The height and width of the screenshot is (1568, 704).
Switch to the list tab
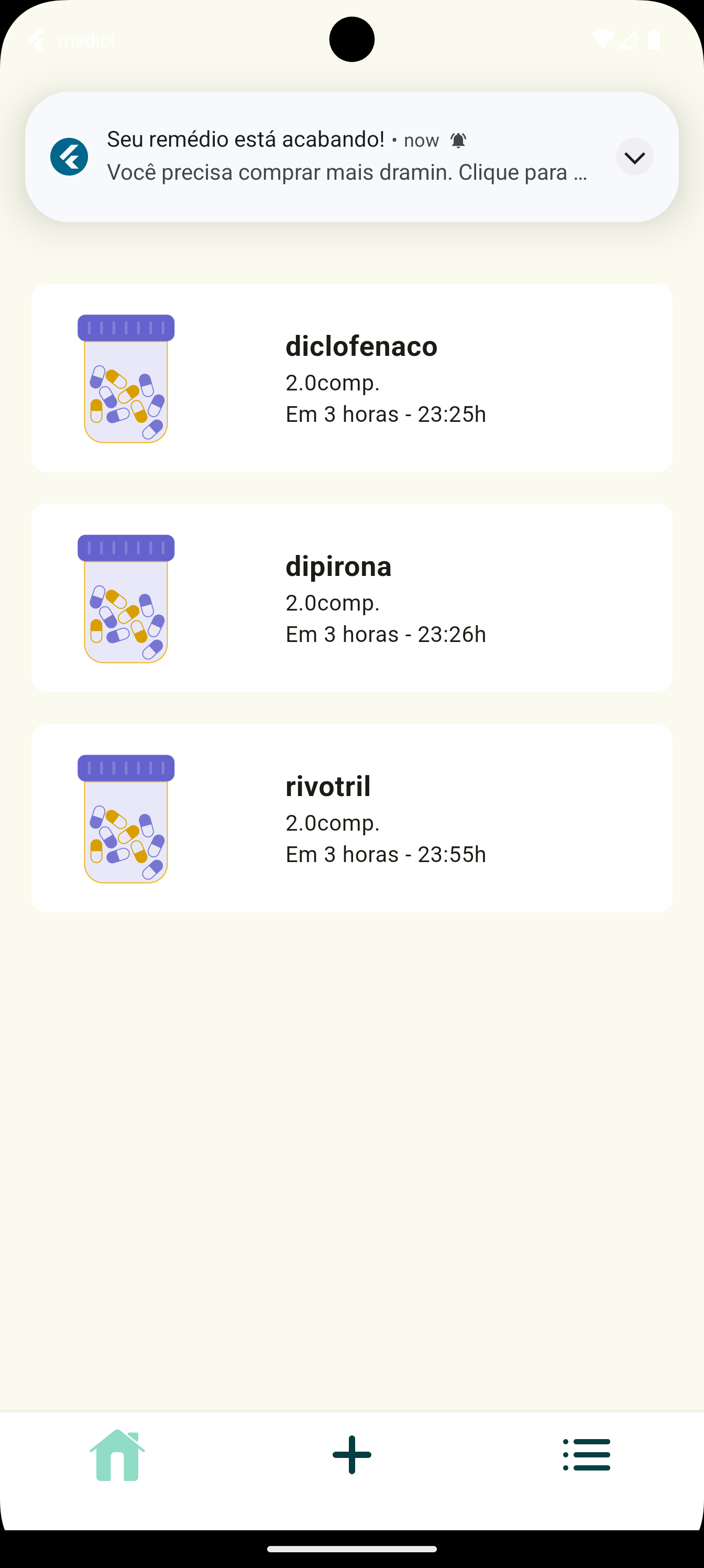pyautogui.click(x=586, y=1455)
